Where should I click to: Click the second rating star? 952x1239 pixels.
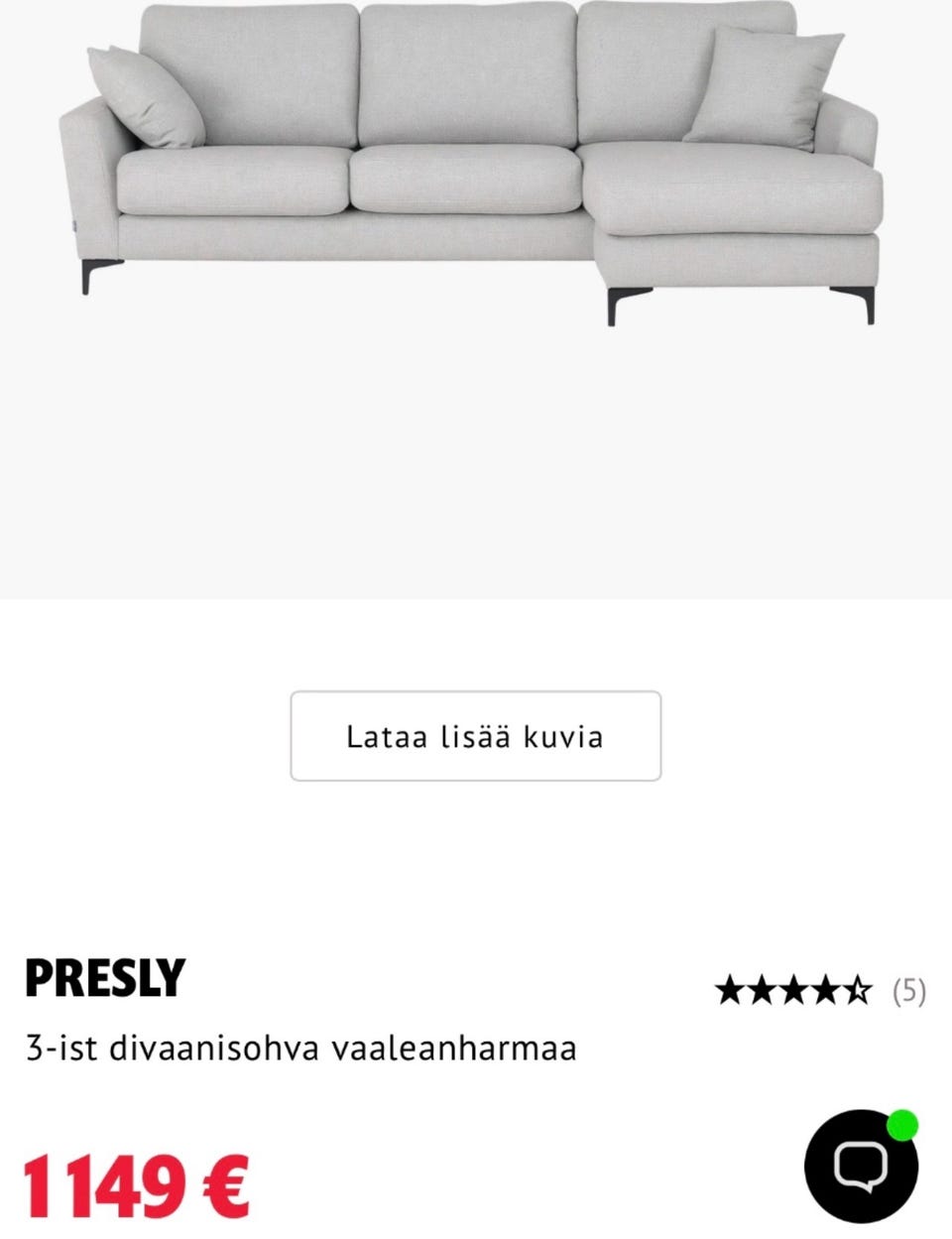click(762, 987)
